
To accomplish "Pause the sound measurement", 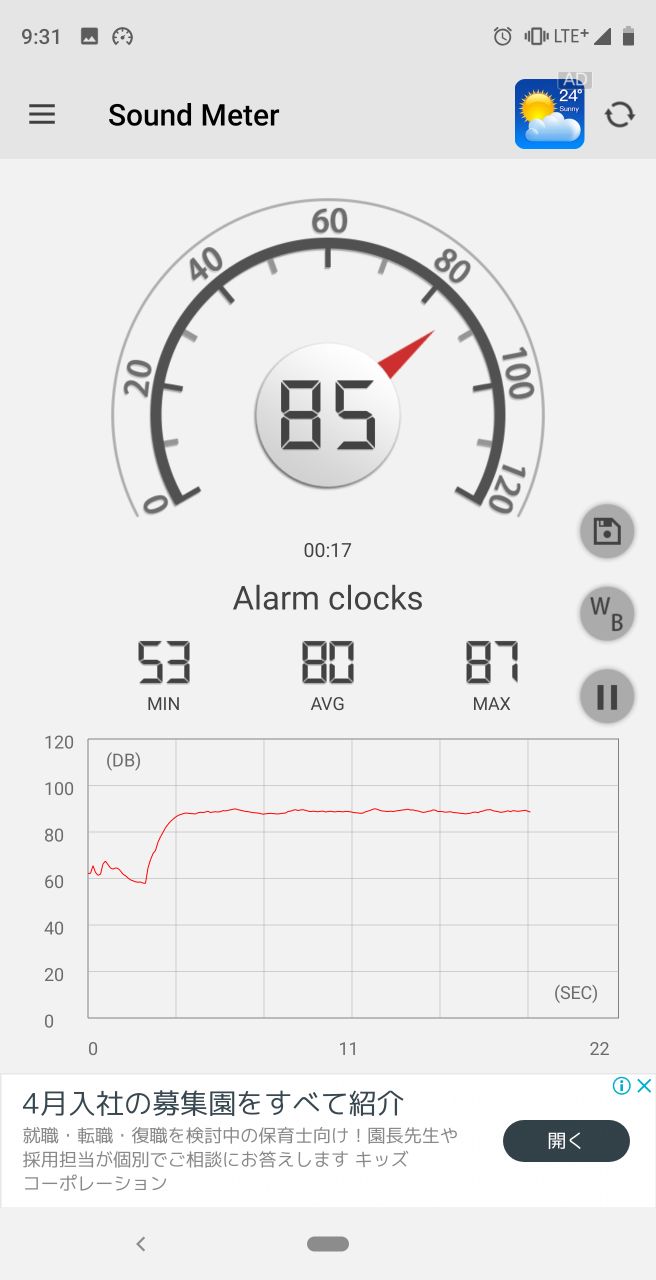I will coord(607,696).
